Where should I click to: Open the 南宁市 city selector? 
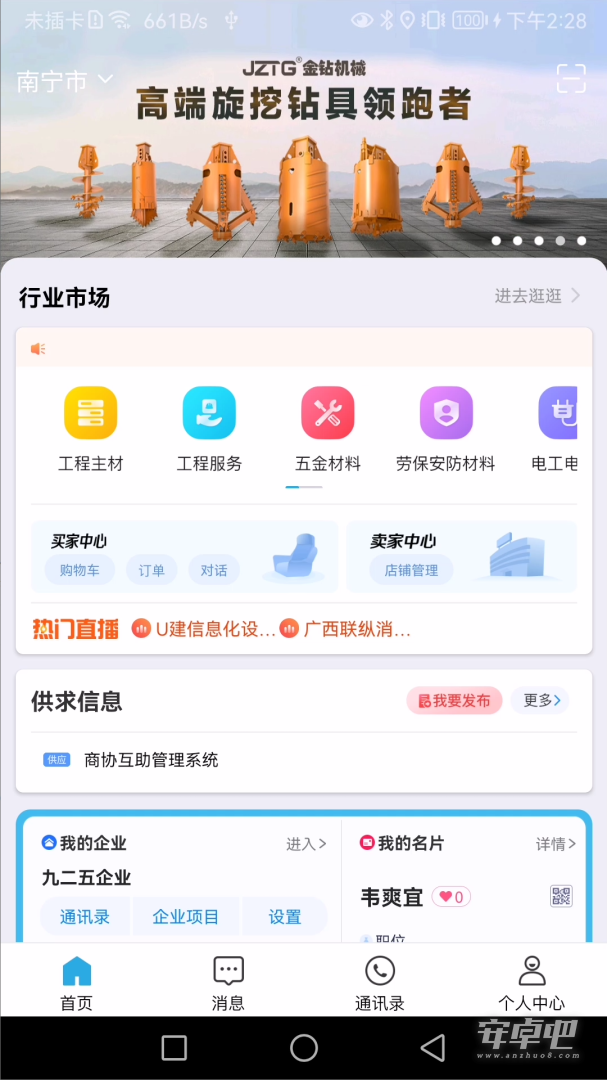[65, 81]
